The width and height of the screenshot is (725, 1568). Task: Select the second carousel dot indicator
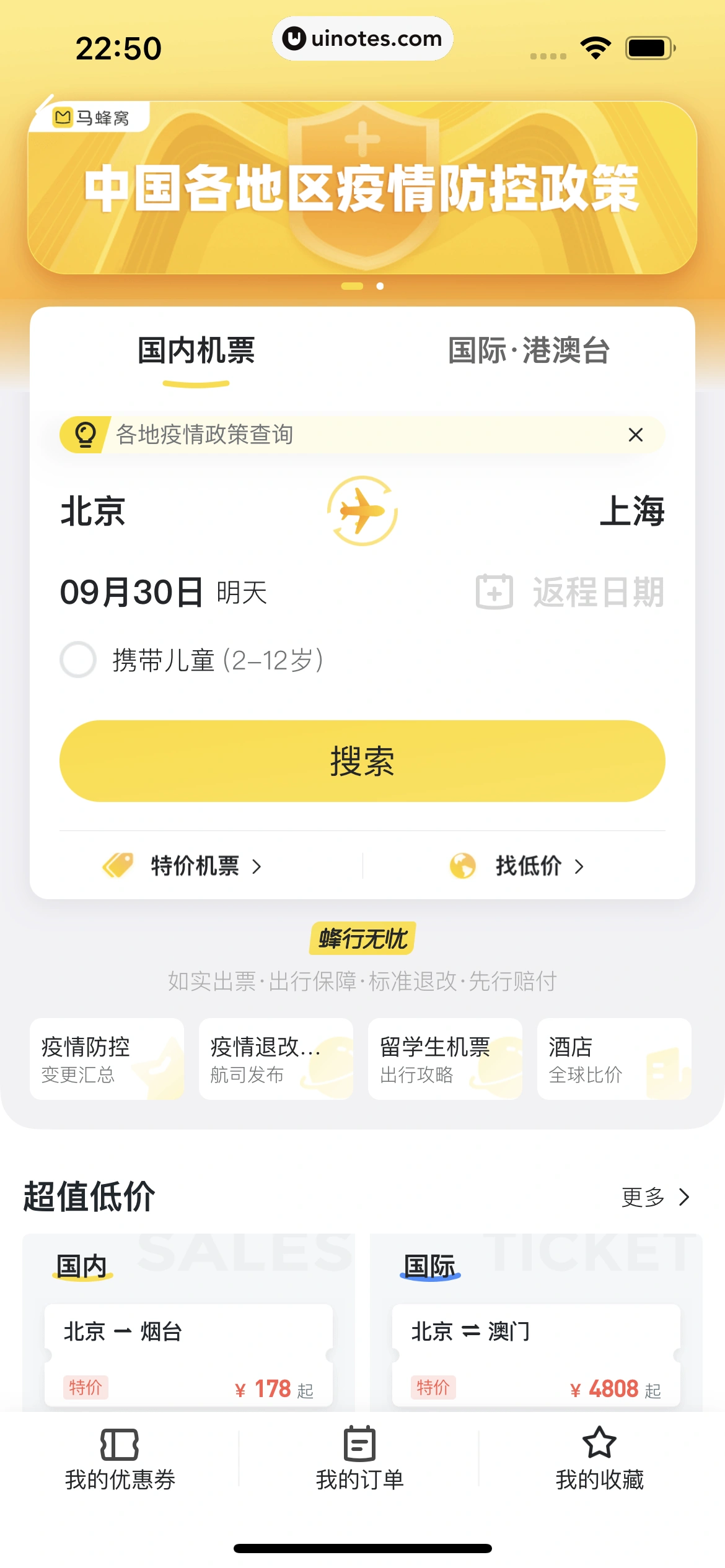point(380,287)
